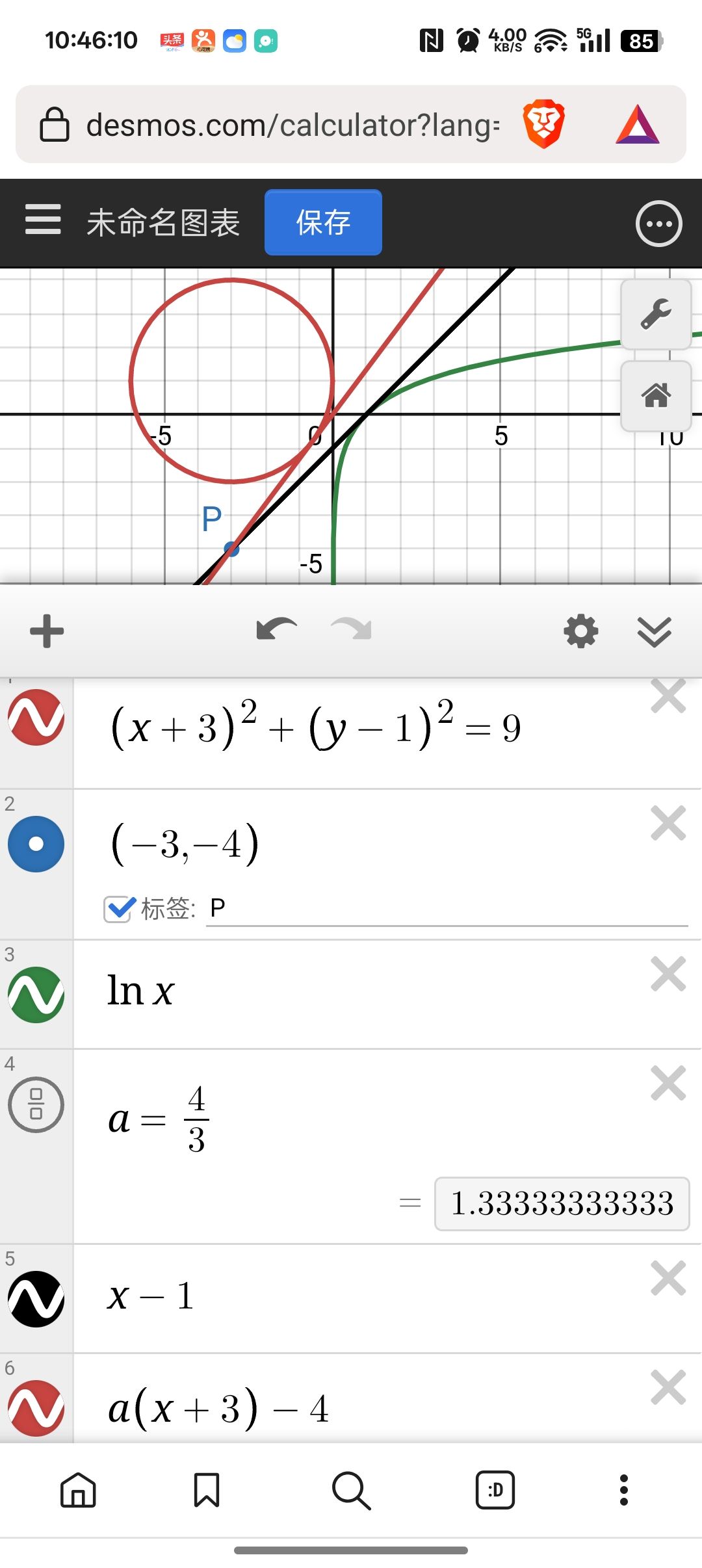Open browser bookmarks
Image resolution: width=702 pixels, height=1568 pixels.
point(207,1490)
